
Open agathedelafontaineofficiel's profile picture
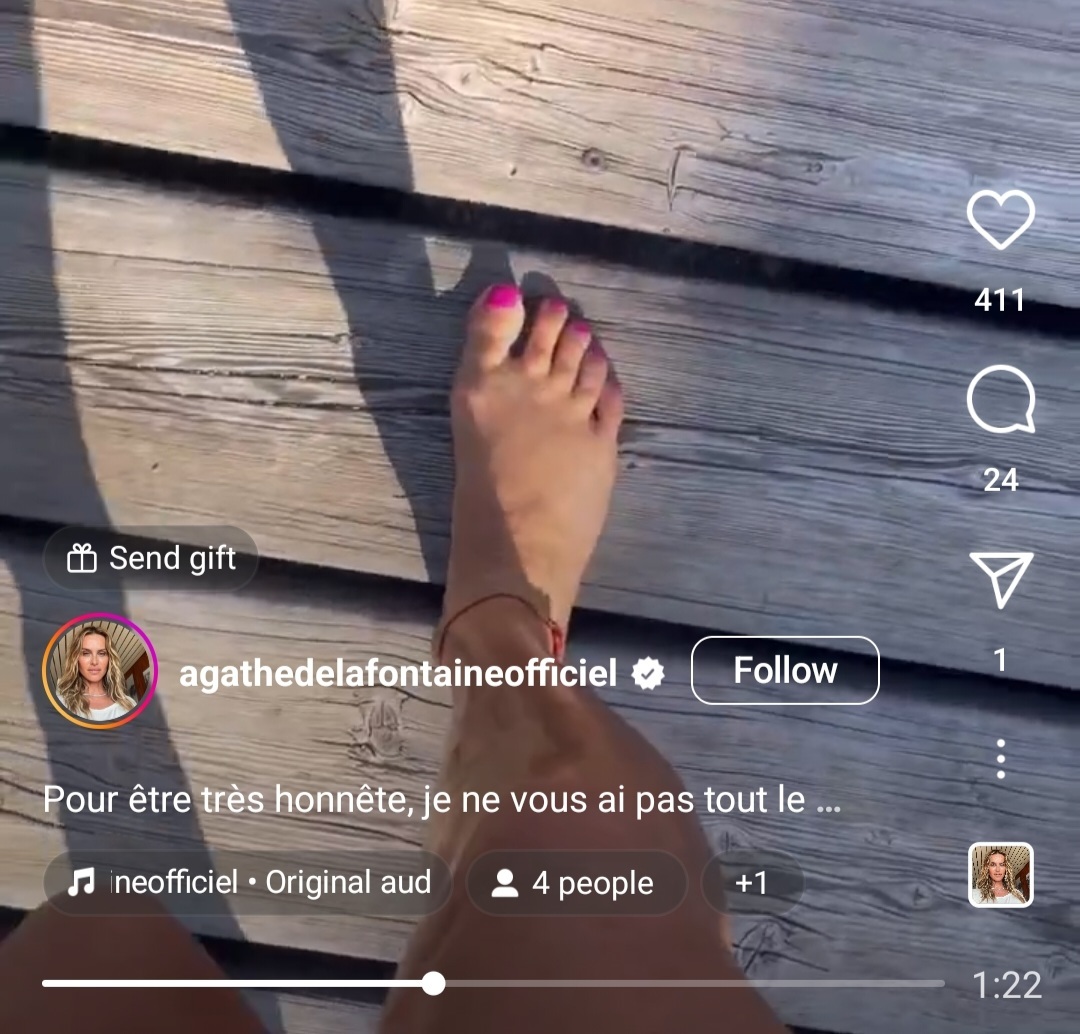click(100, 671)
